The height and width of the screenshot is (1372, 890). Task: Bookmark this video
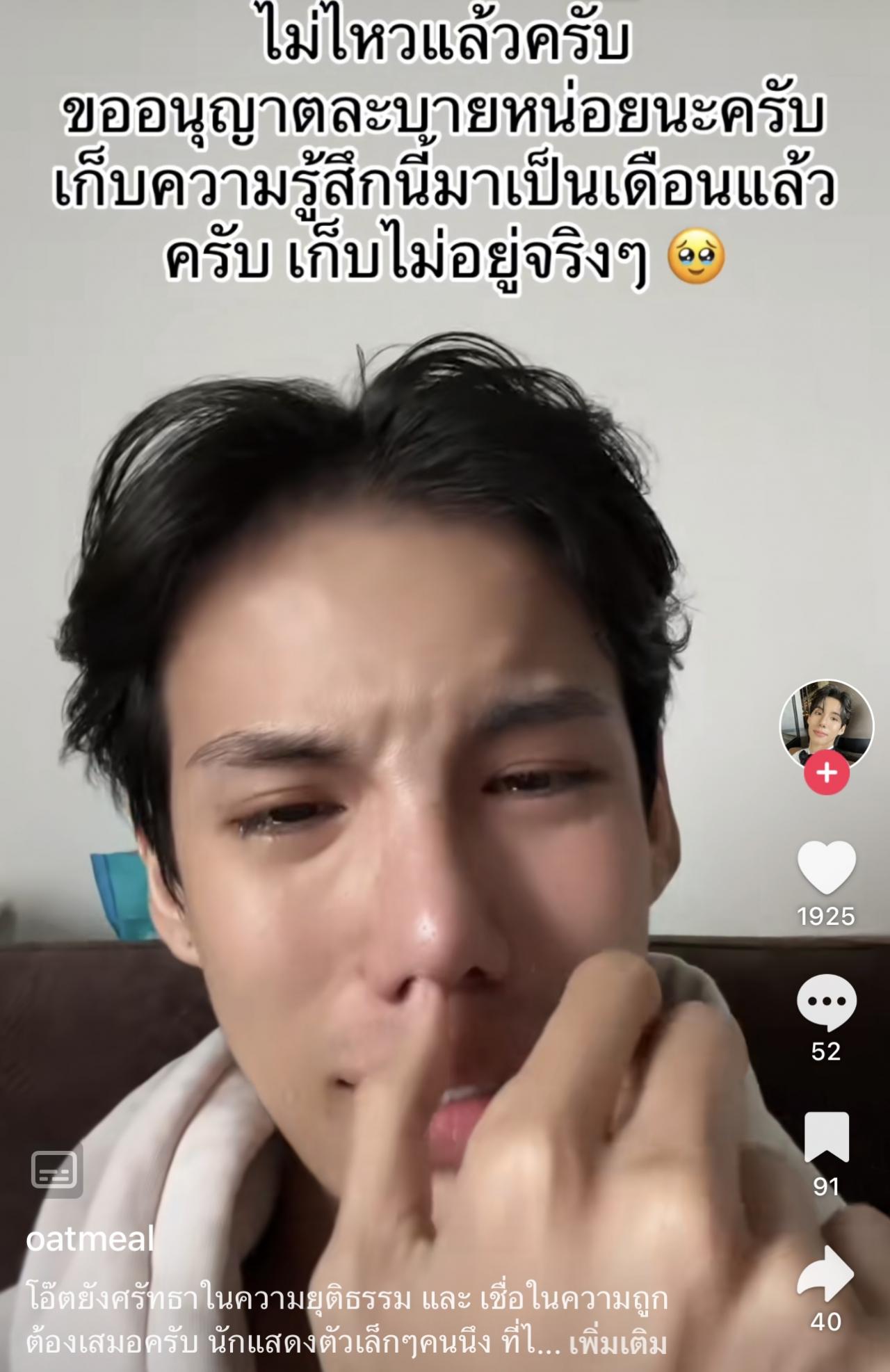point(826,1137)
